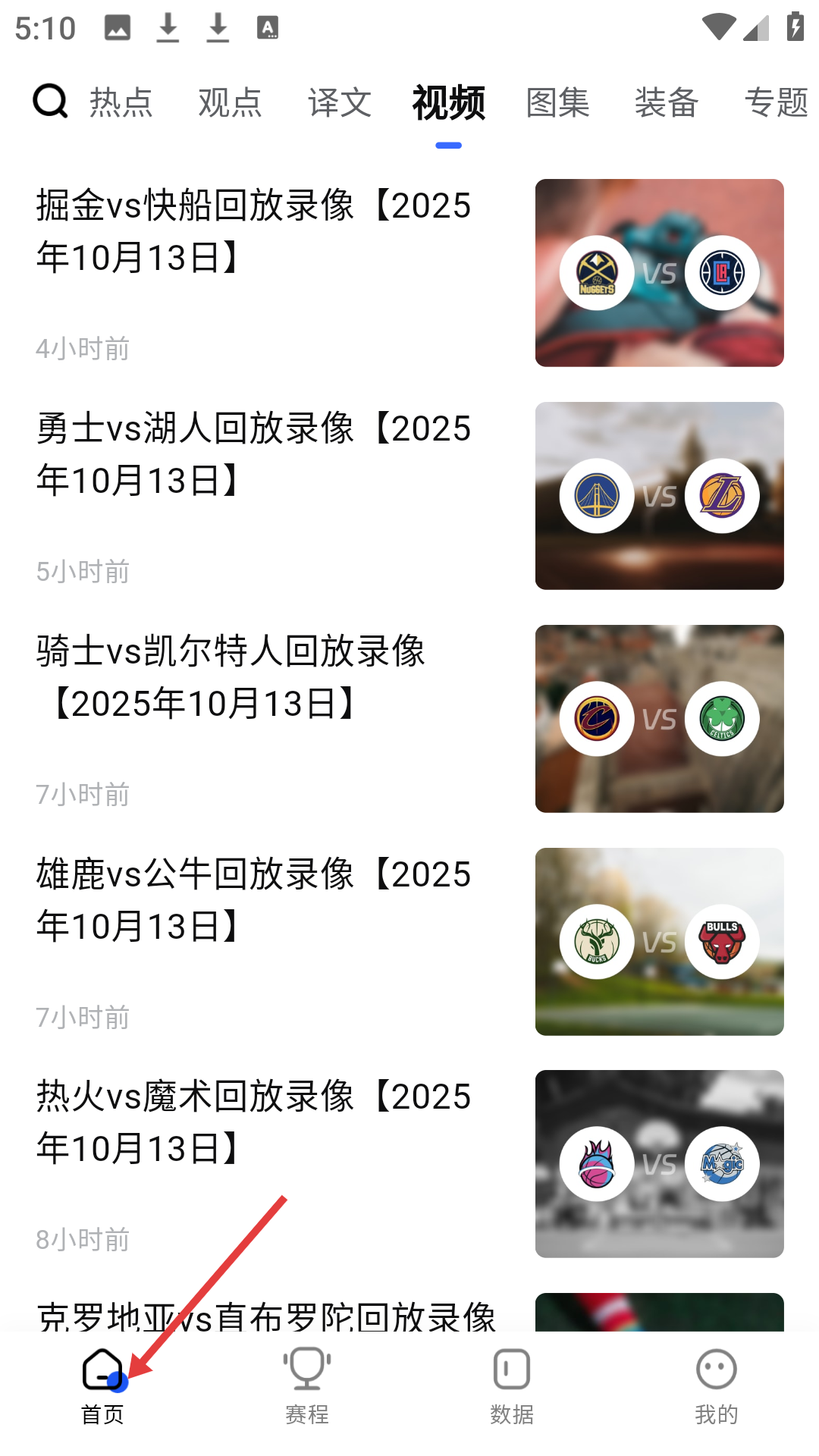
Task: Open the search icon
Action: 50,102
